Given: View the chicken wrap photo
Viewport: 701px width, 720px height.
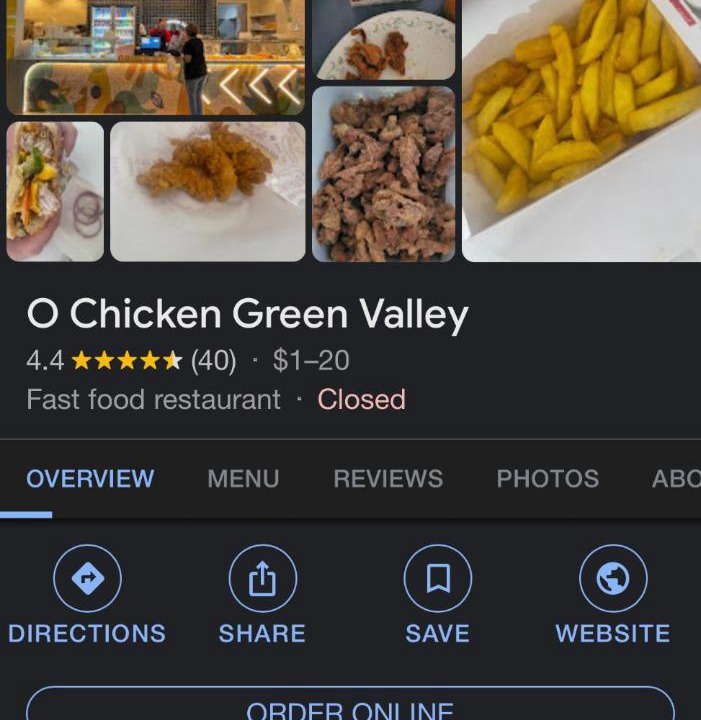Looking at the screenshot, I should pos(55,191).
